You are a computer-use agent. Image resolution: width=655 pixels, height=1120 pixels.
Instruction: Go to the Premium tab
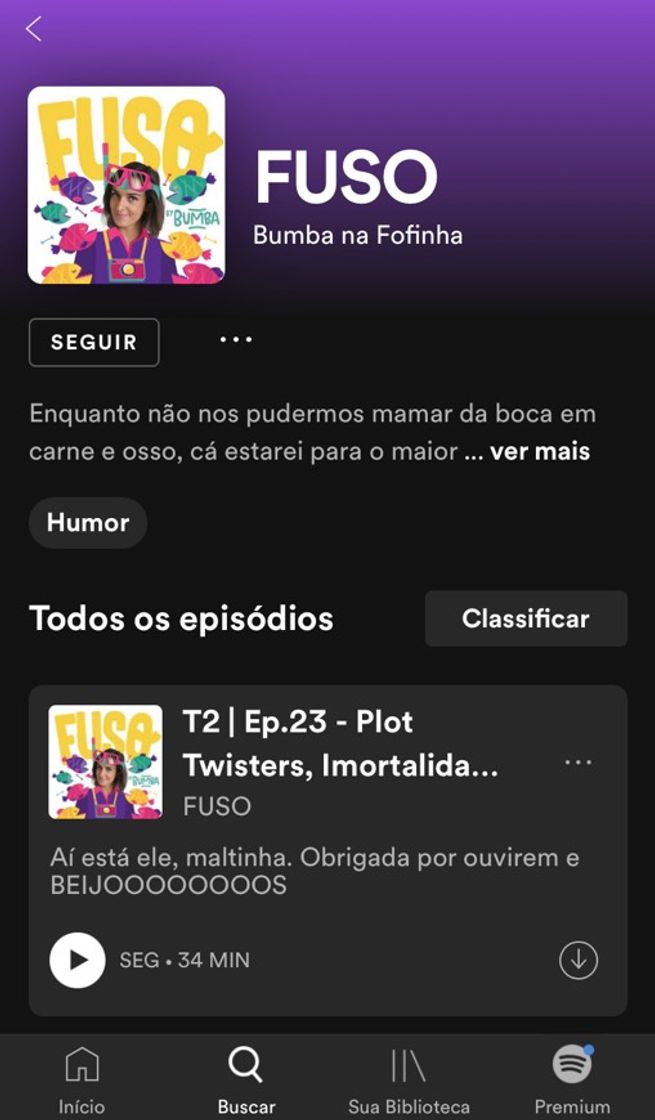click(572, 1078)
